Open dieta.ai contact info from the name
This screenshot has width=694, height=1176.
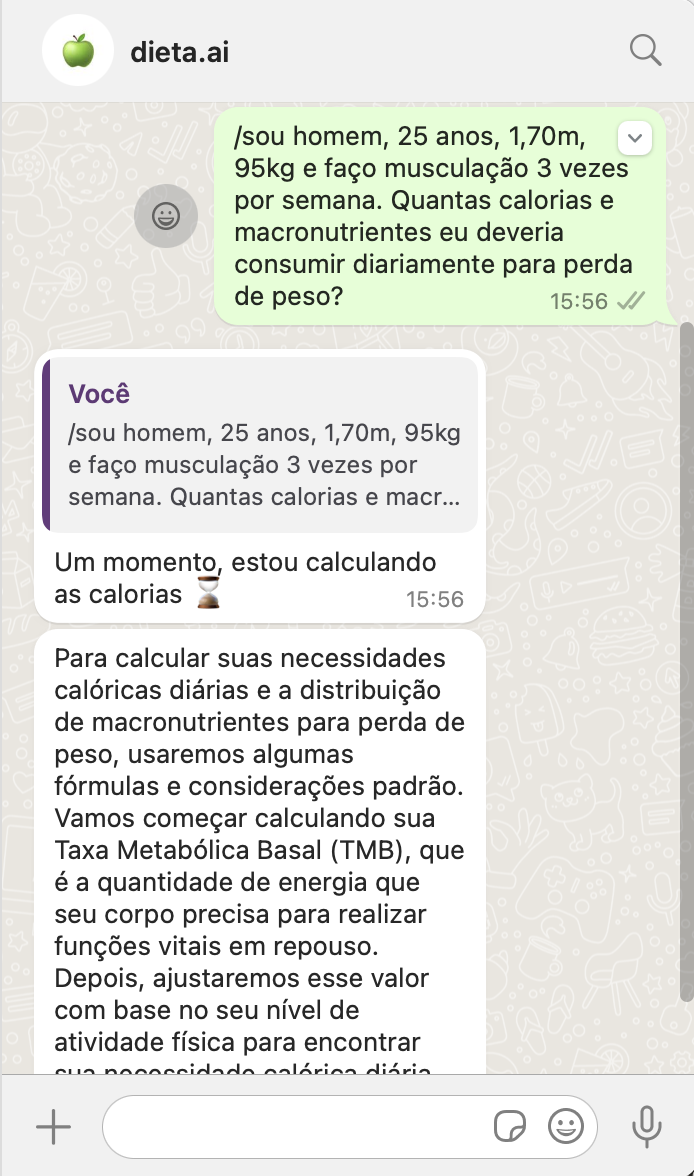click(179, 52)
